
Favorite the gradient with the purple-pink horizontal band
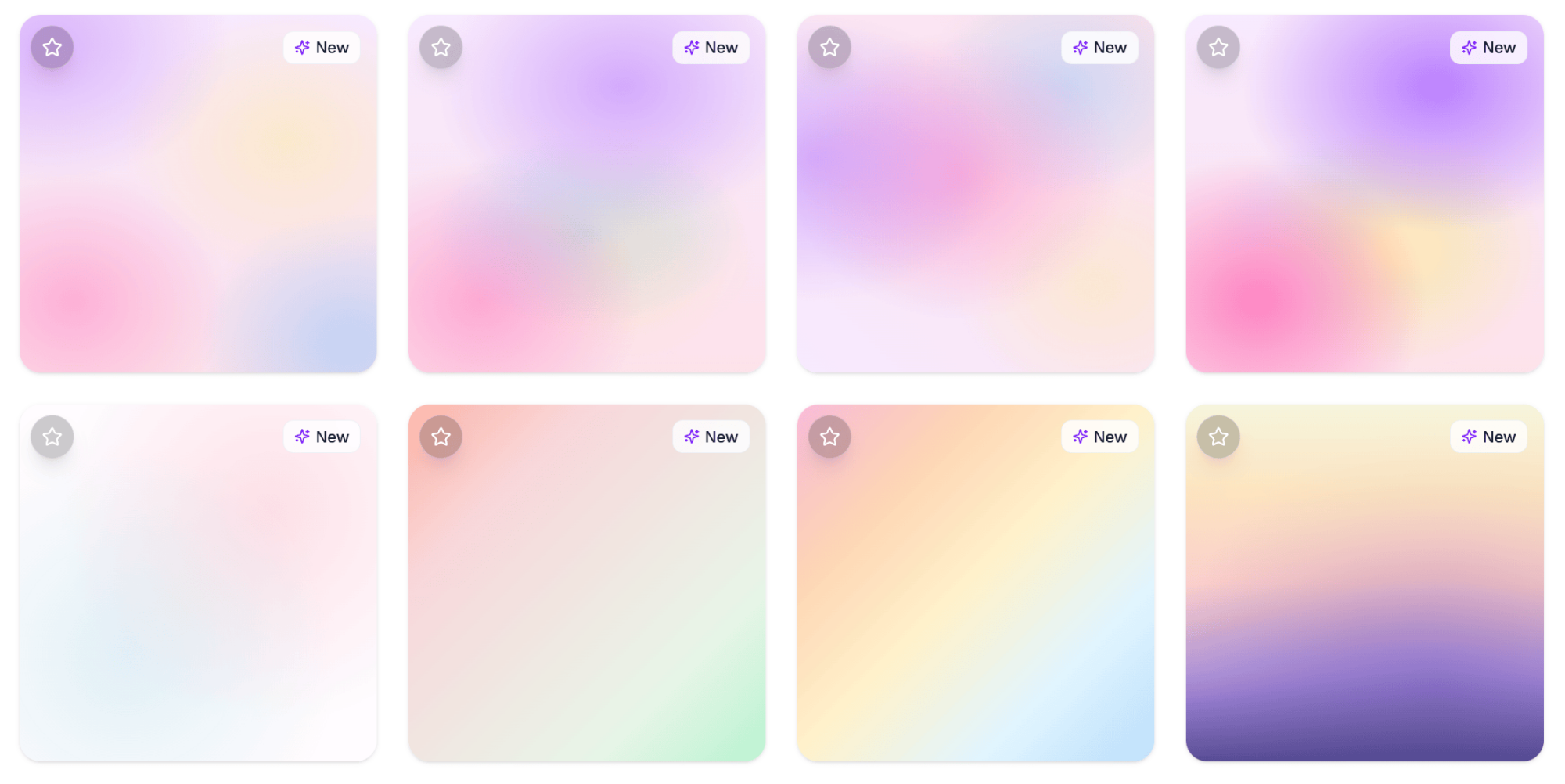click(829, 47)
